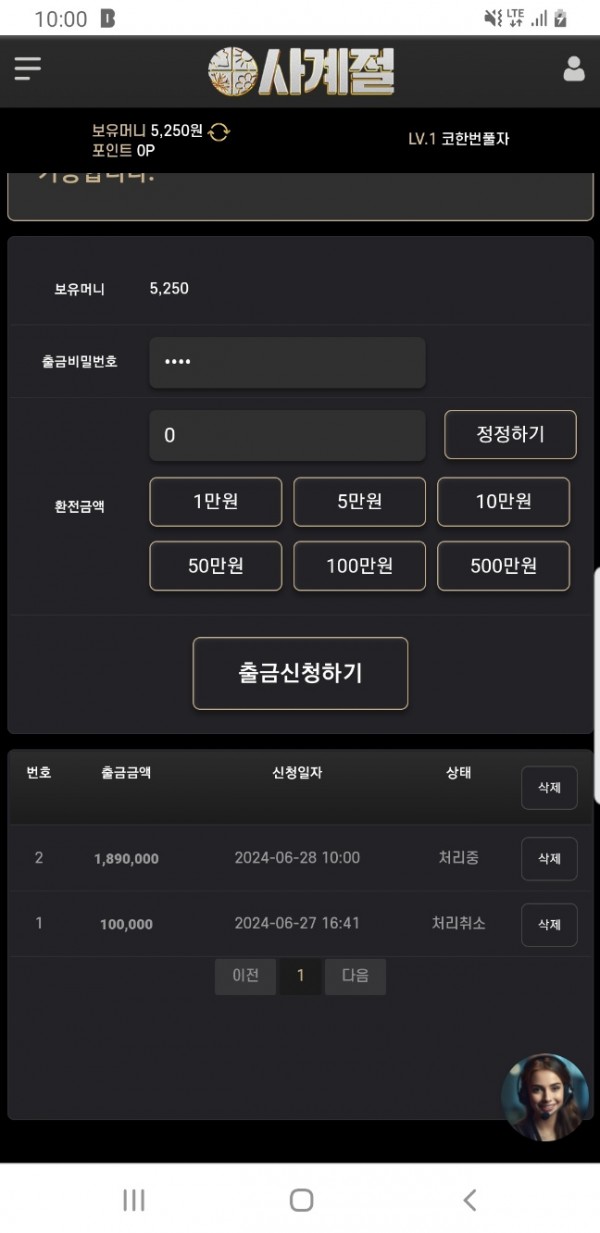This screenshot has height=1233, width=600.
Task: Open the user profile icon
Action: (x=574, y=69)
